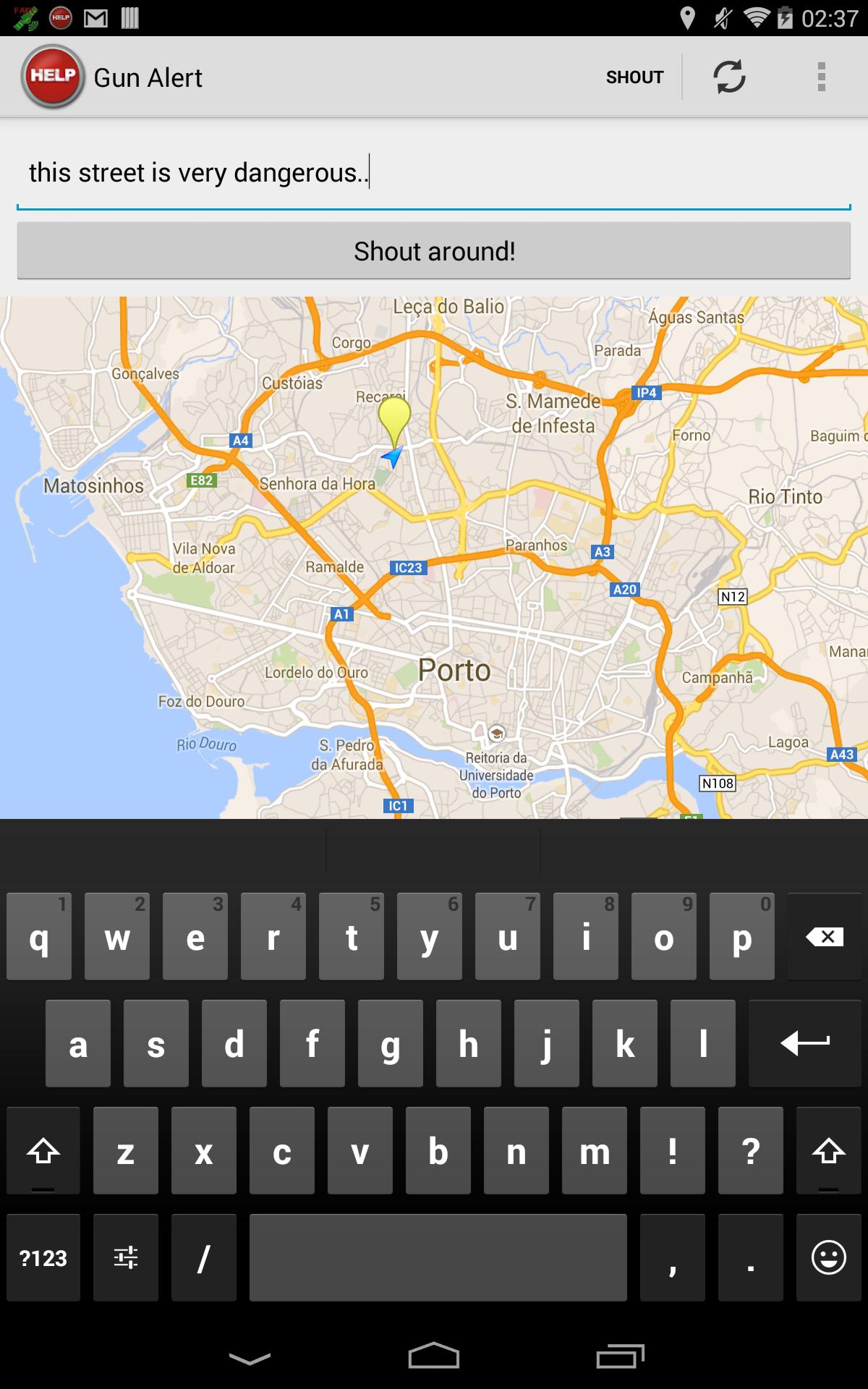The height and width of the screenshot is (1389, 868).
Task: Focus the shout message text field
Action: coord(434,174)
